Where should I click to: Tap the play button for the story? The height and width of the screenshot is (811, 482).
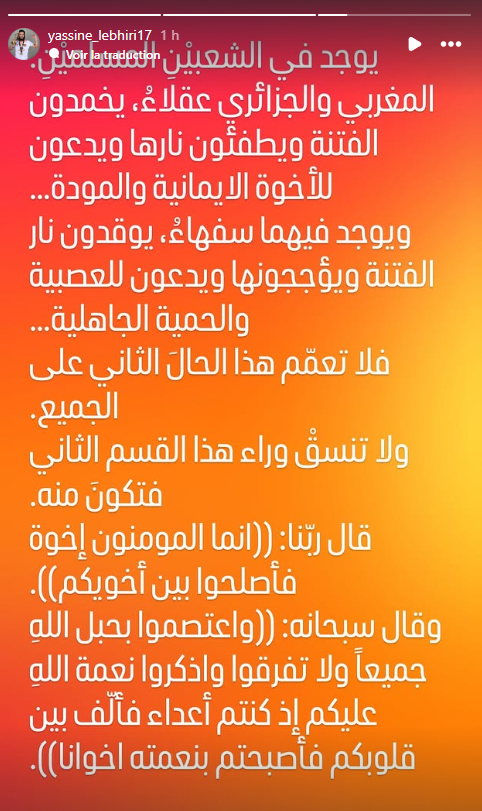[414, 44]
